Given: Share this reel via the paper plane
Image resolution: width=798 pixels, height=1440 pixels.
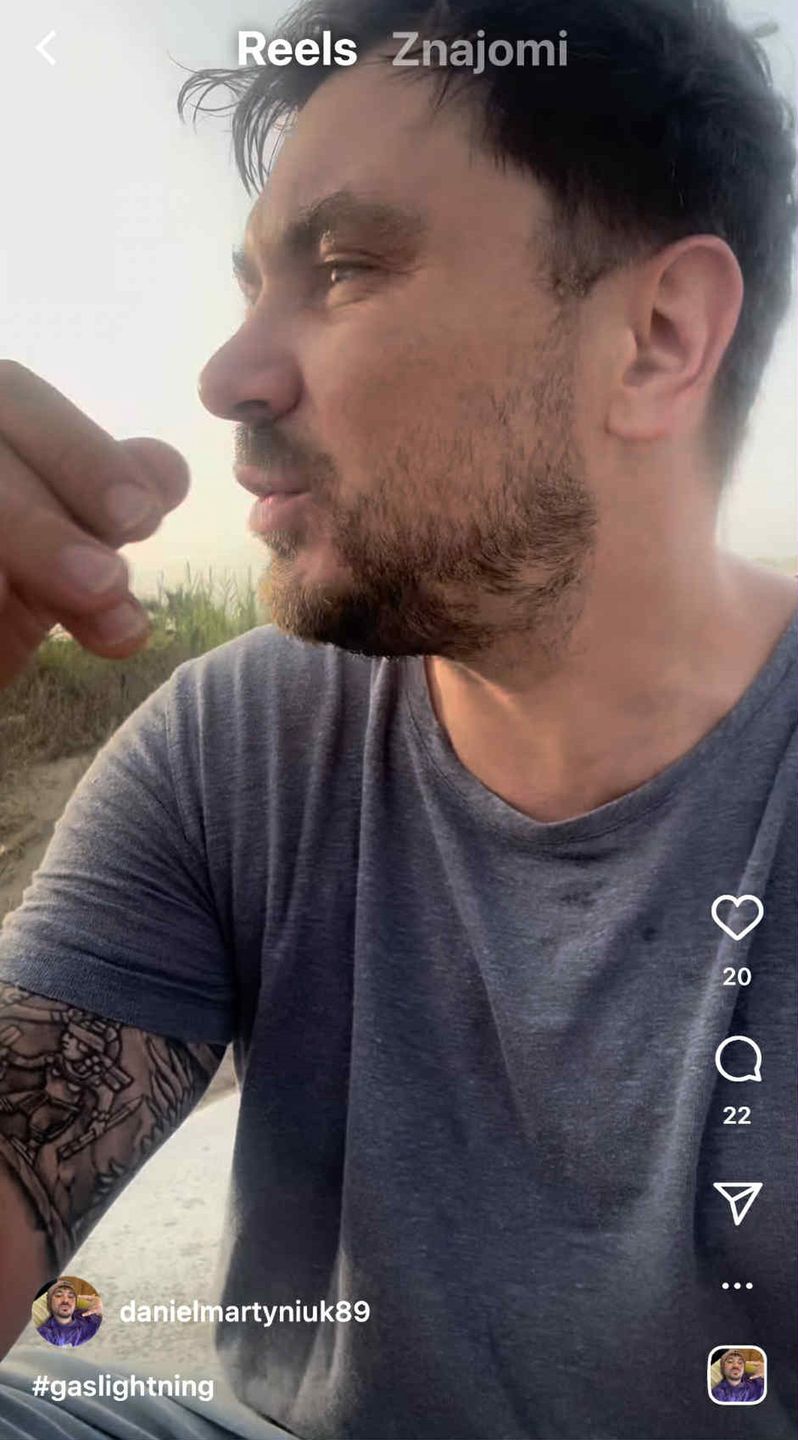Looking at the screenshot, I should coord(738,1202).
